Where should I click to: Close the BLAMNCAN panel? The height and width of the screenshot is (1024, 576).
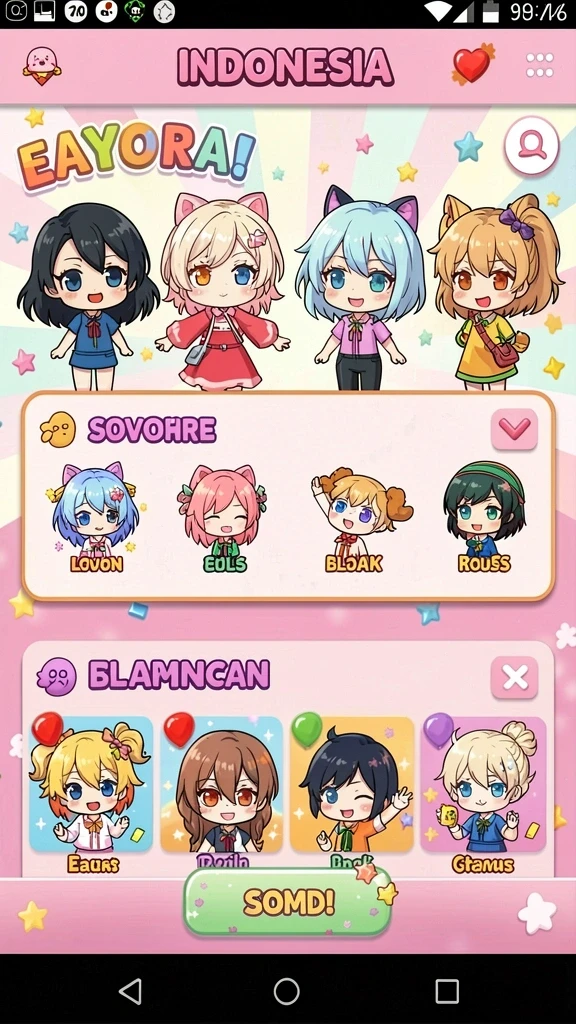pos(515,678)
